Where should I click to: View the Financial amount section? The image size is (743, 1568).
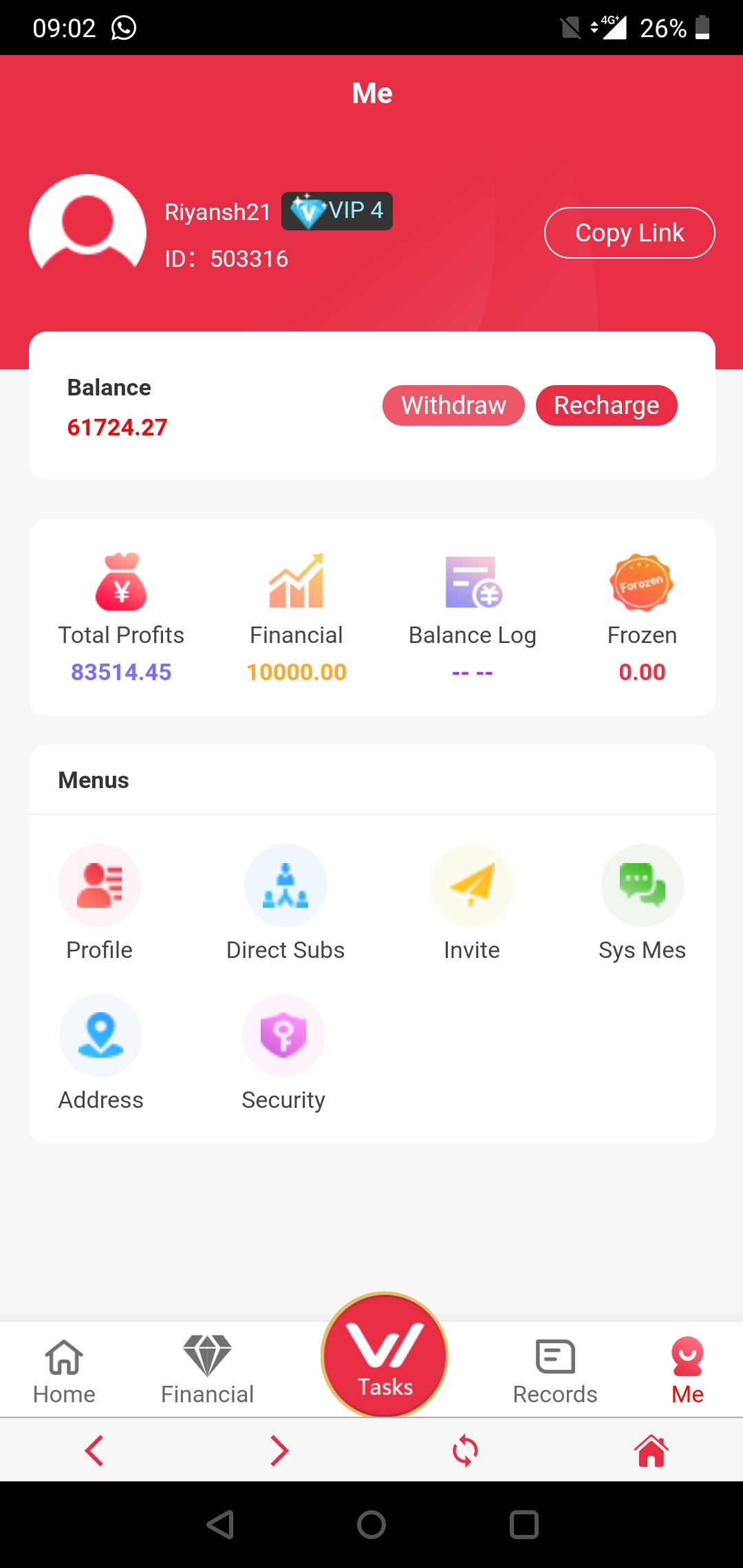pos(297,617)
